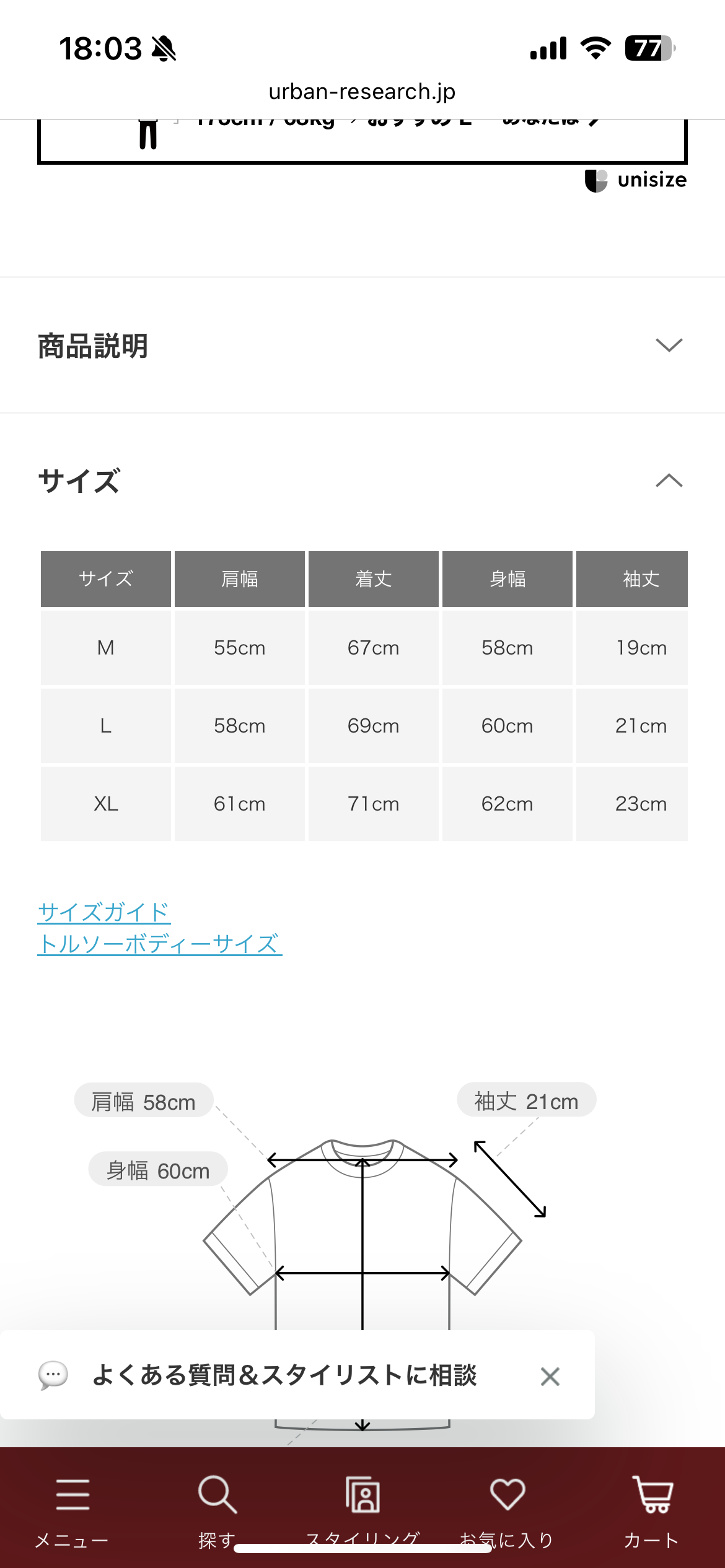Collapse the サイズ section
The height and width of the screenshot is (1568, 725).
(x=362, y=481)
